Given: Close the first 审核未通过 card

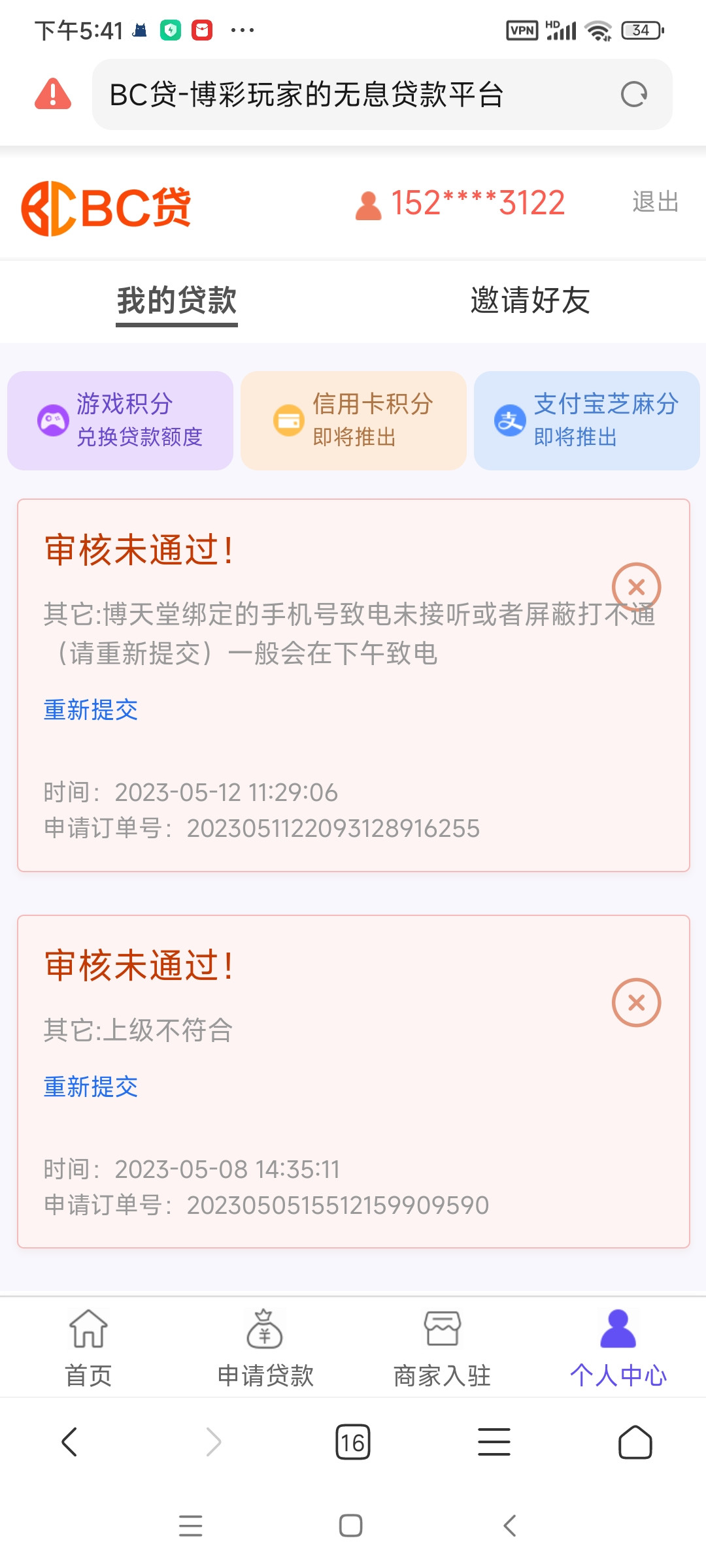Looking at the screenshot, I should click(635, 586).
